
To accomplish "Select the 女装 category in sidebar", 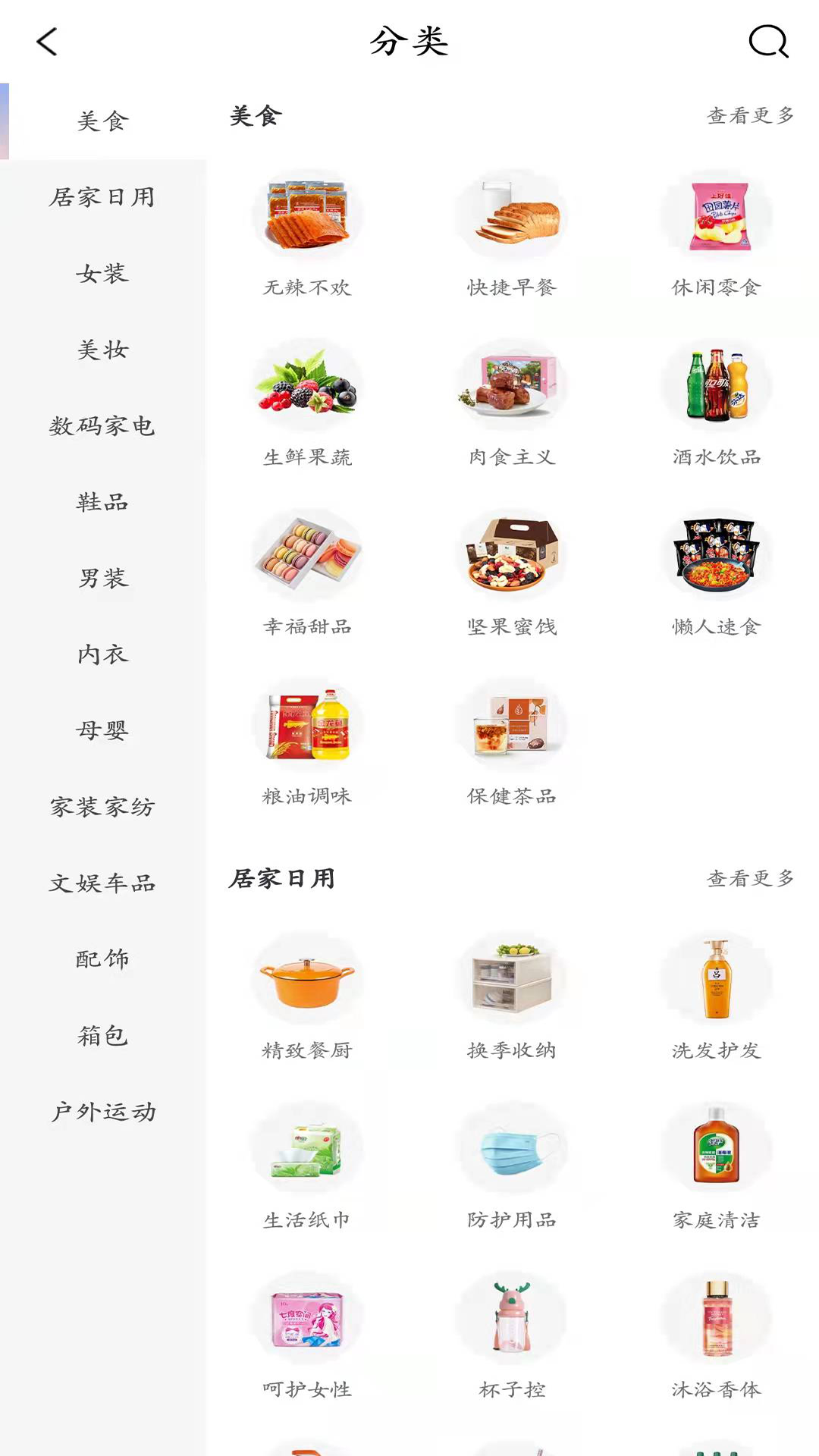I will [102, 274].
